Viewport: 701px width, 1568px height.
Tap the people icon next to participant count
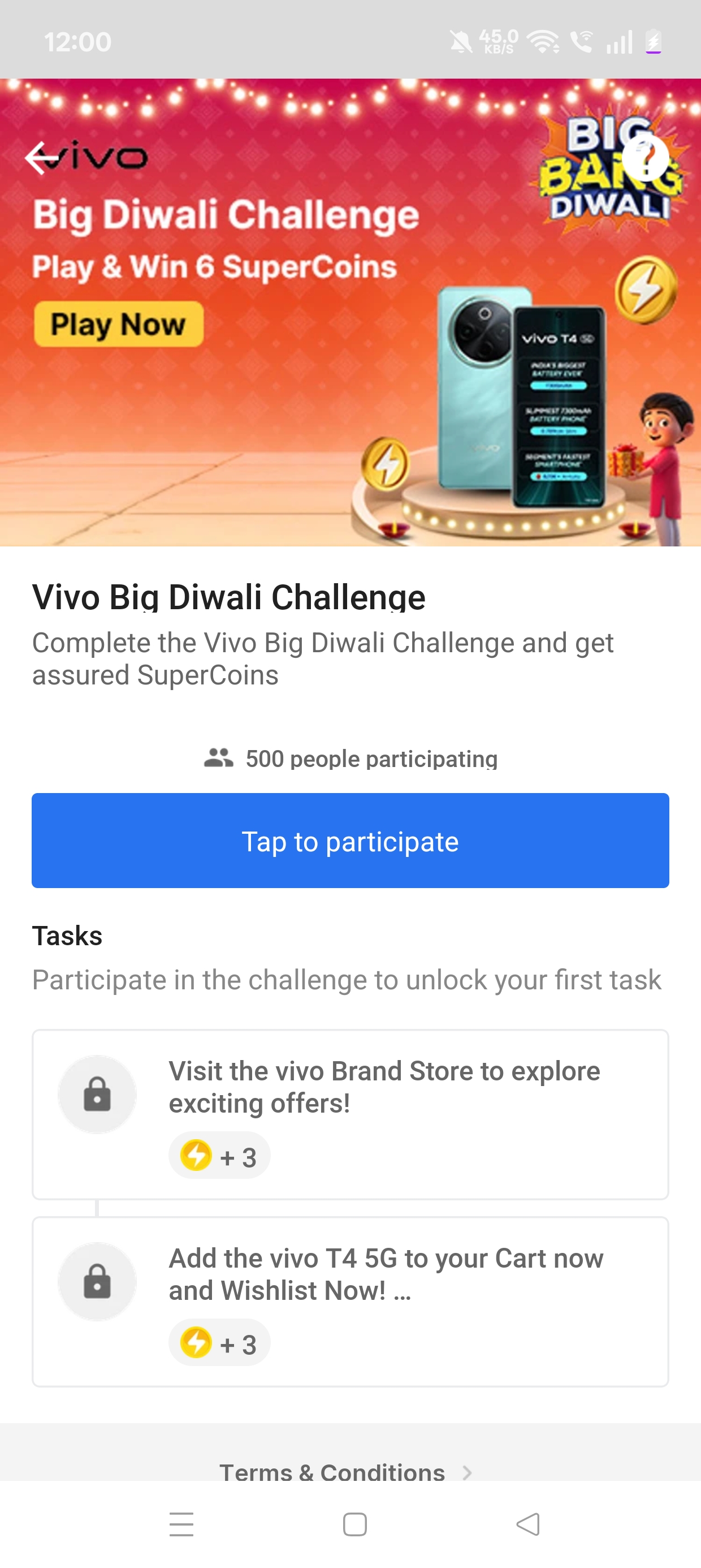(x=219, y=758)
